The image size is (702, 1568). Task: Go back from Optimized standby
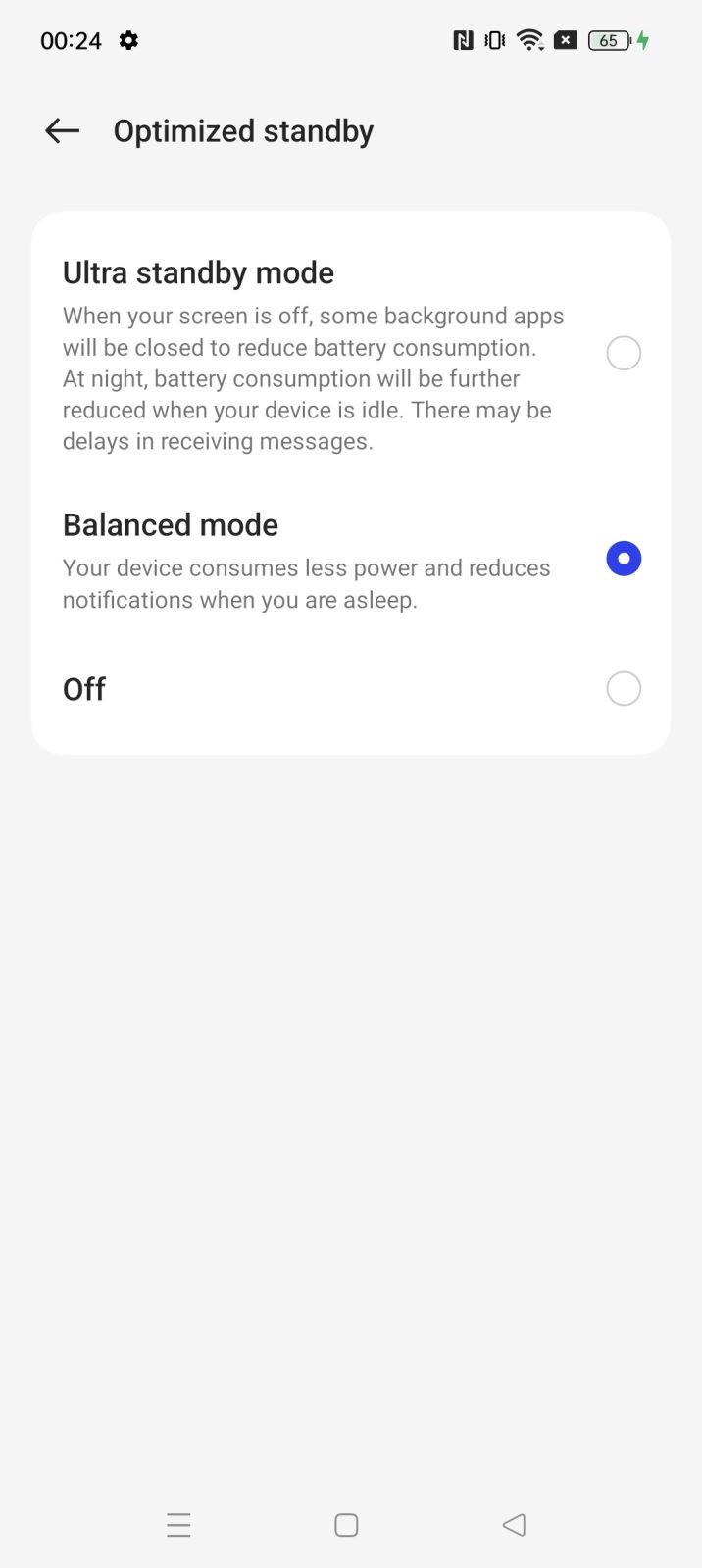point(62,130)
